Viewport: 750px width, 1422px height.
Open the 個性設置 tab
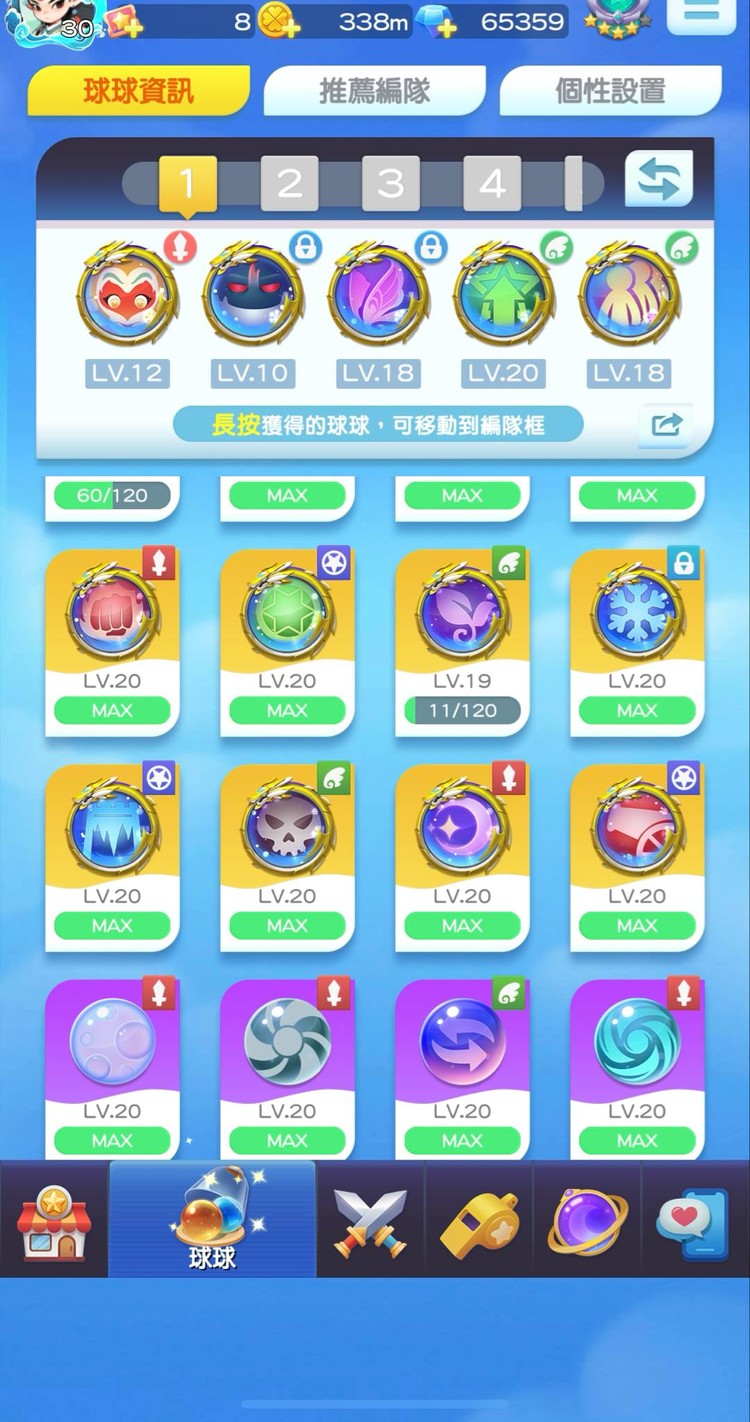click(x=610, y=91)
